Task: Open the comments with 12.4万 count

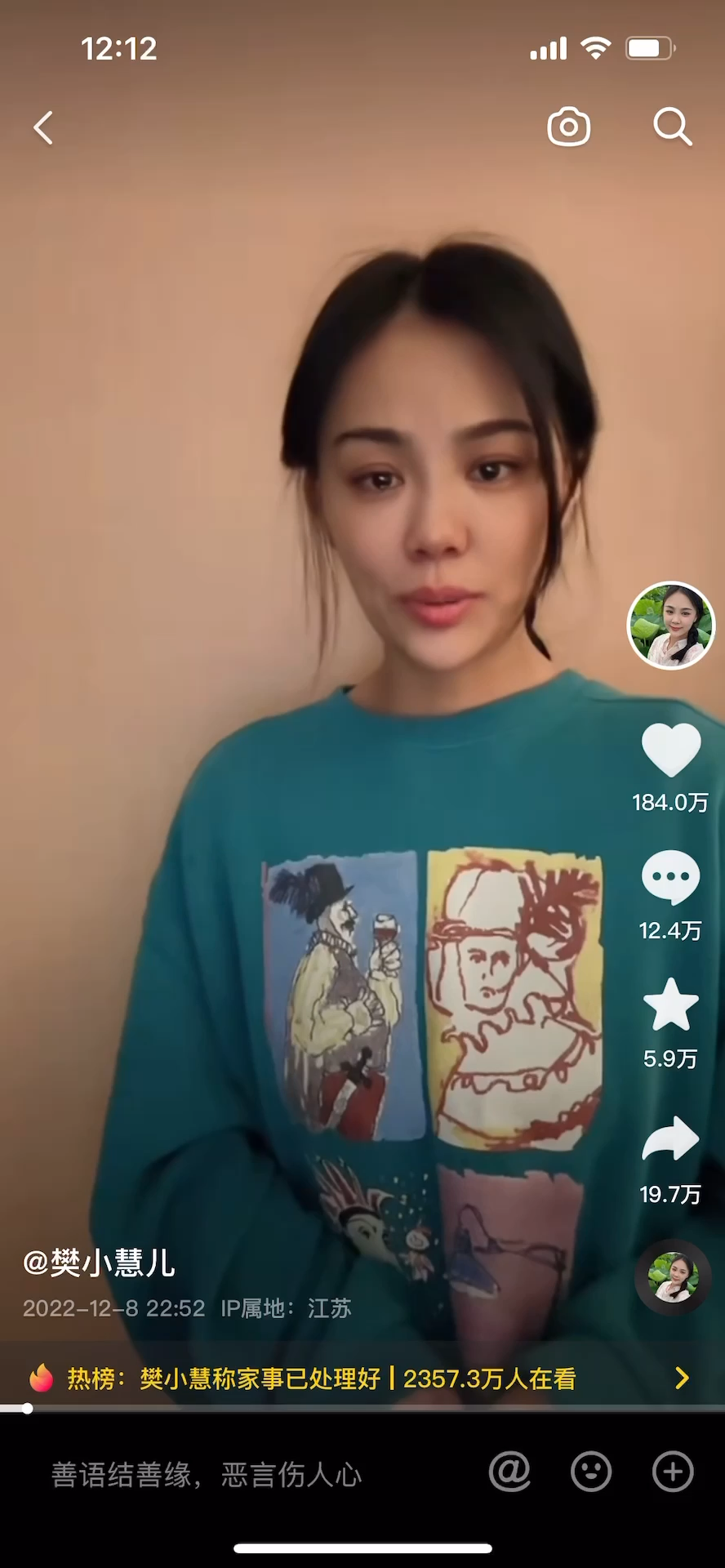Action: (x=670, y=878)
